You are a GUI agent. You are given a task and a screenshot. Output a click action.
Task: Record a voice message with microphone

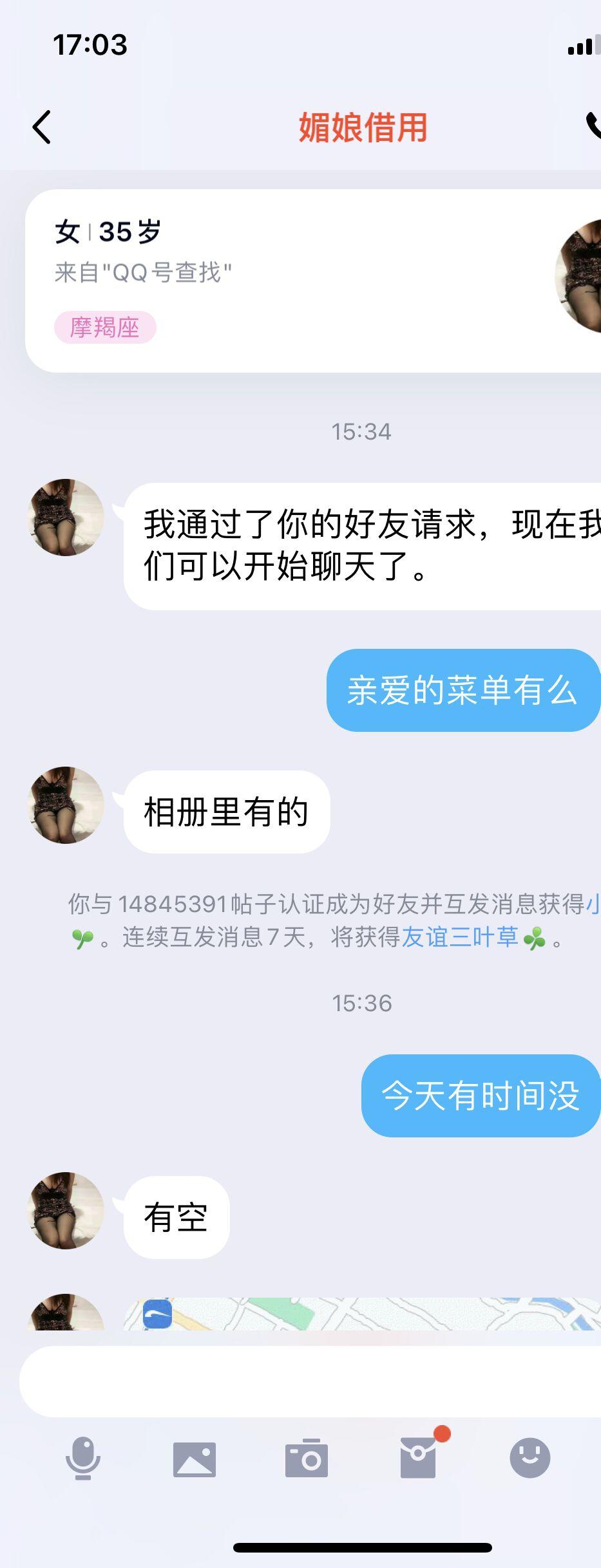coord(83,1458)
